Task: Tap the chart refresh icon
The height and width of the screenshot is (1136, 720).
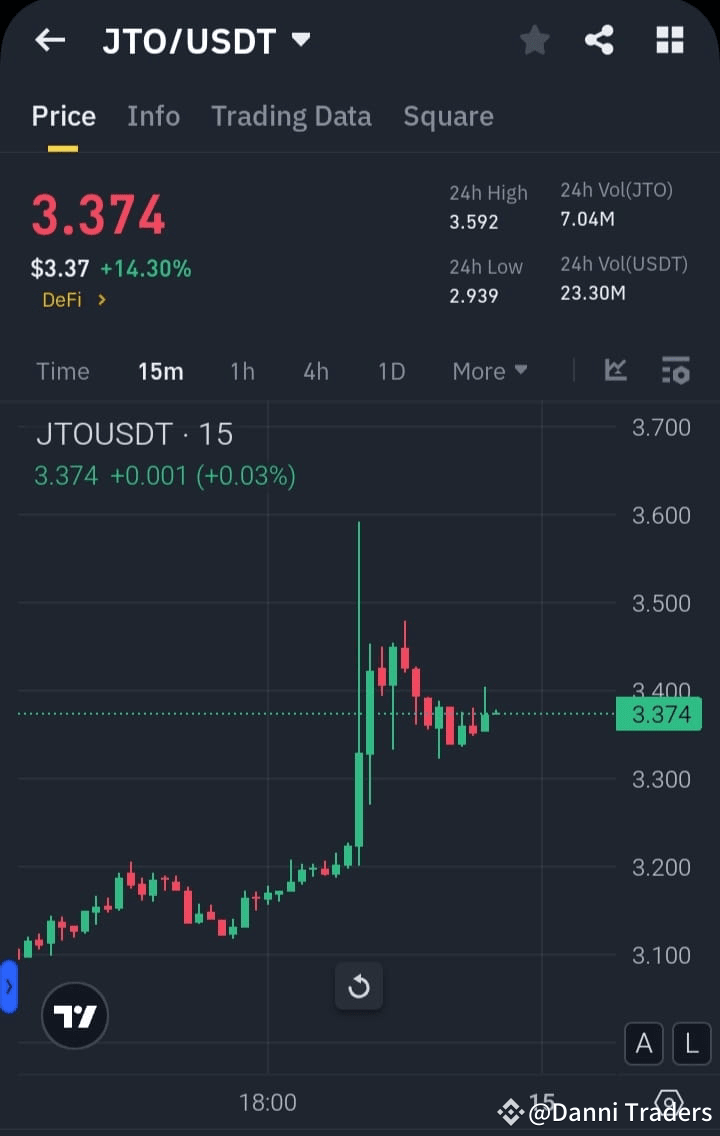Action: pyautogui.click(x=359, y=986)
